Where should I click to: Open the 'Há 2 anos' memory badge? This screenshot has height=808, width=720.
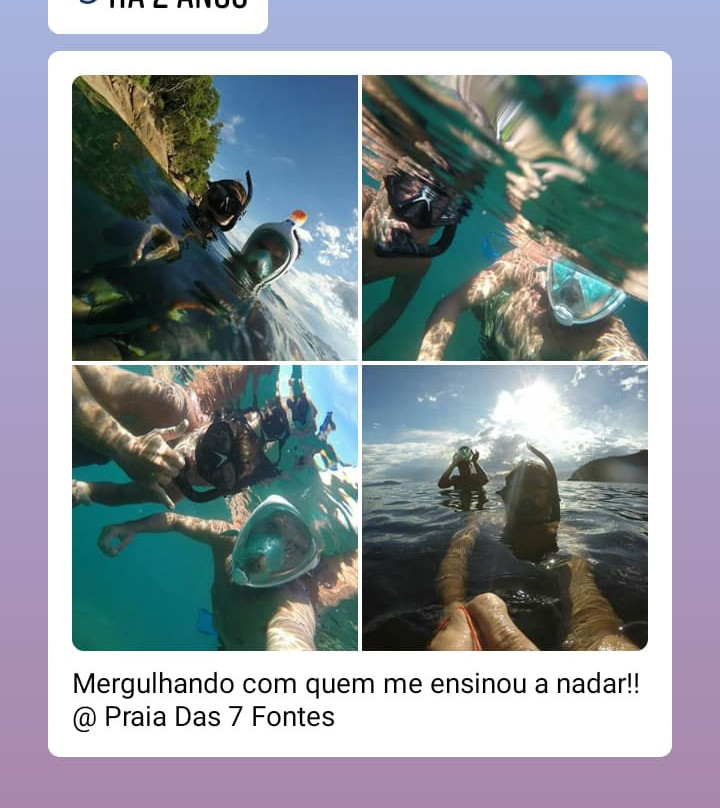[x=158, y=7]
